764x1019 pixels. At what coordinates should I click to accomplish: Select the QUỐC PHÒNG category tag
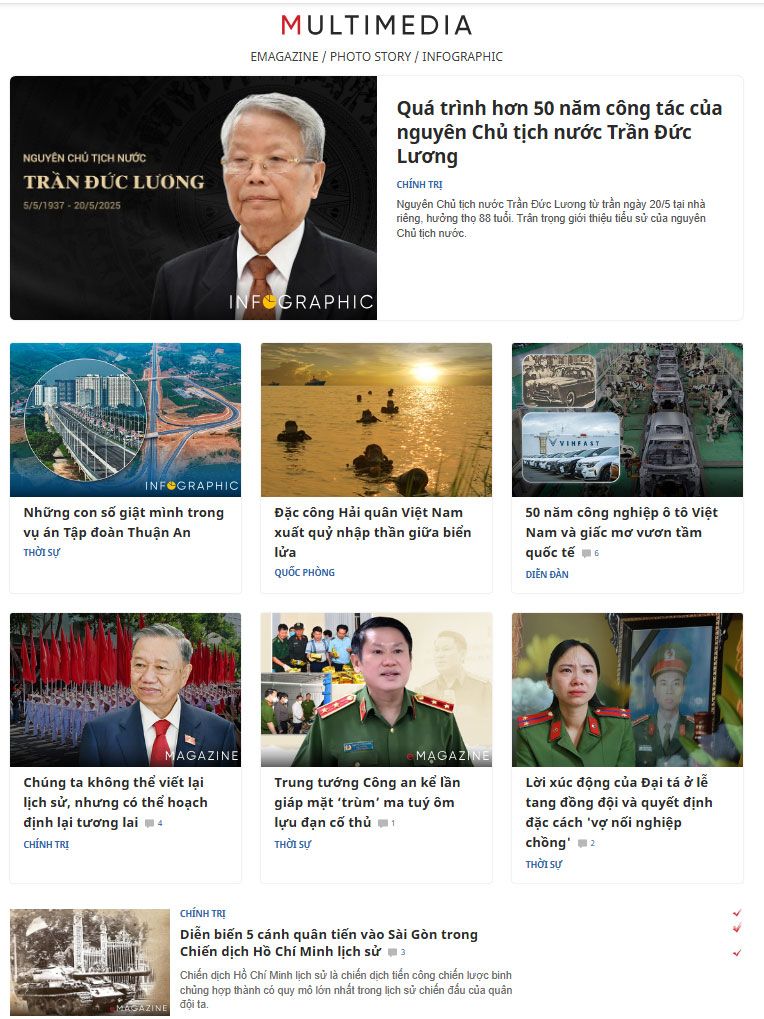tap(304, 573)
